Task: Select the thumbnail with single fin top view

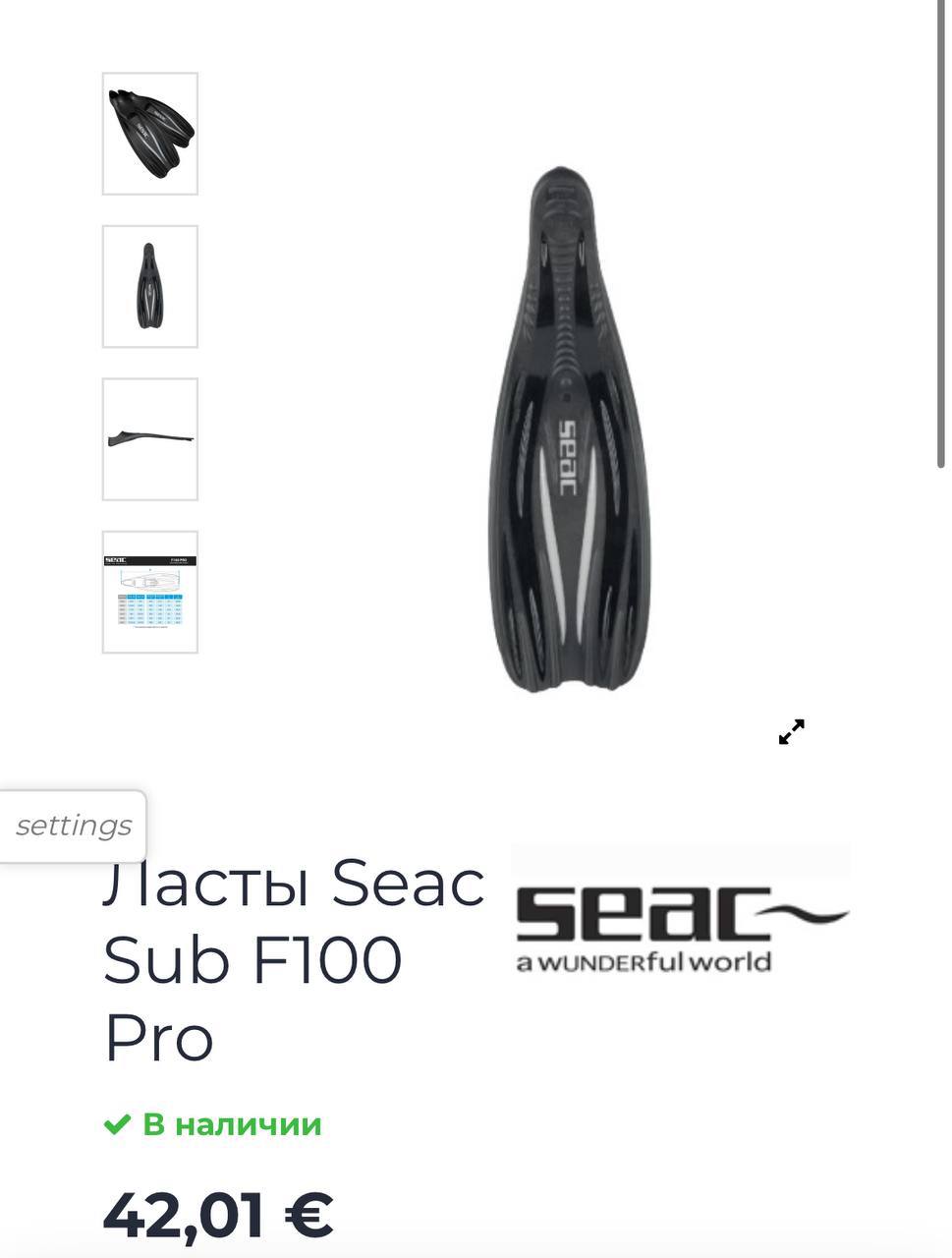Action: tap(150, 286)
